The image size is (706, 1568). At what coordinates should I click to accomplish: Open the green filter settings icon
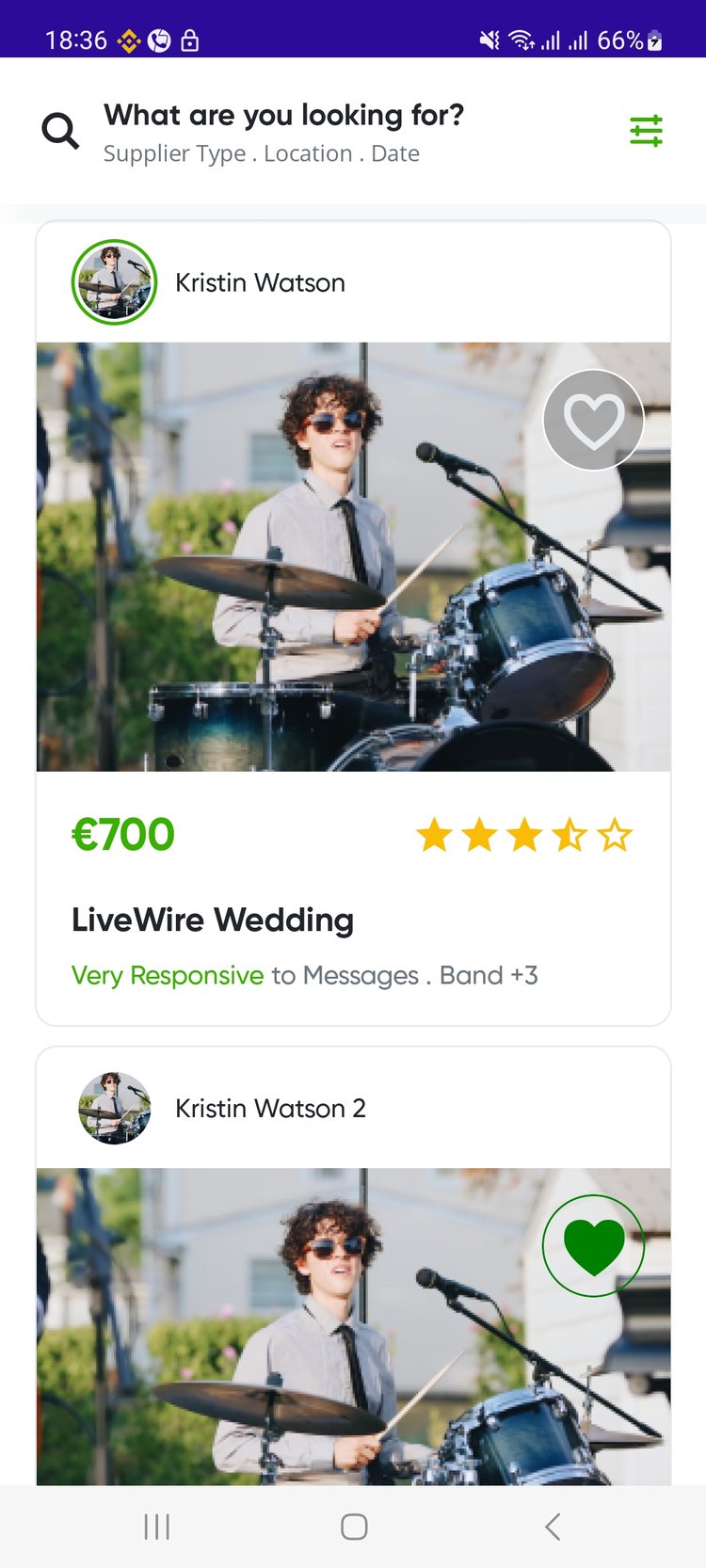(x=646, y=131)
